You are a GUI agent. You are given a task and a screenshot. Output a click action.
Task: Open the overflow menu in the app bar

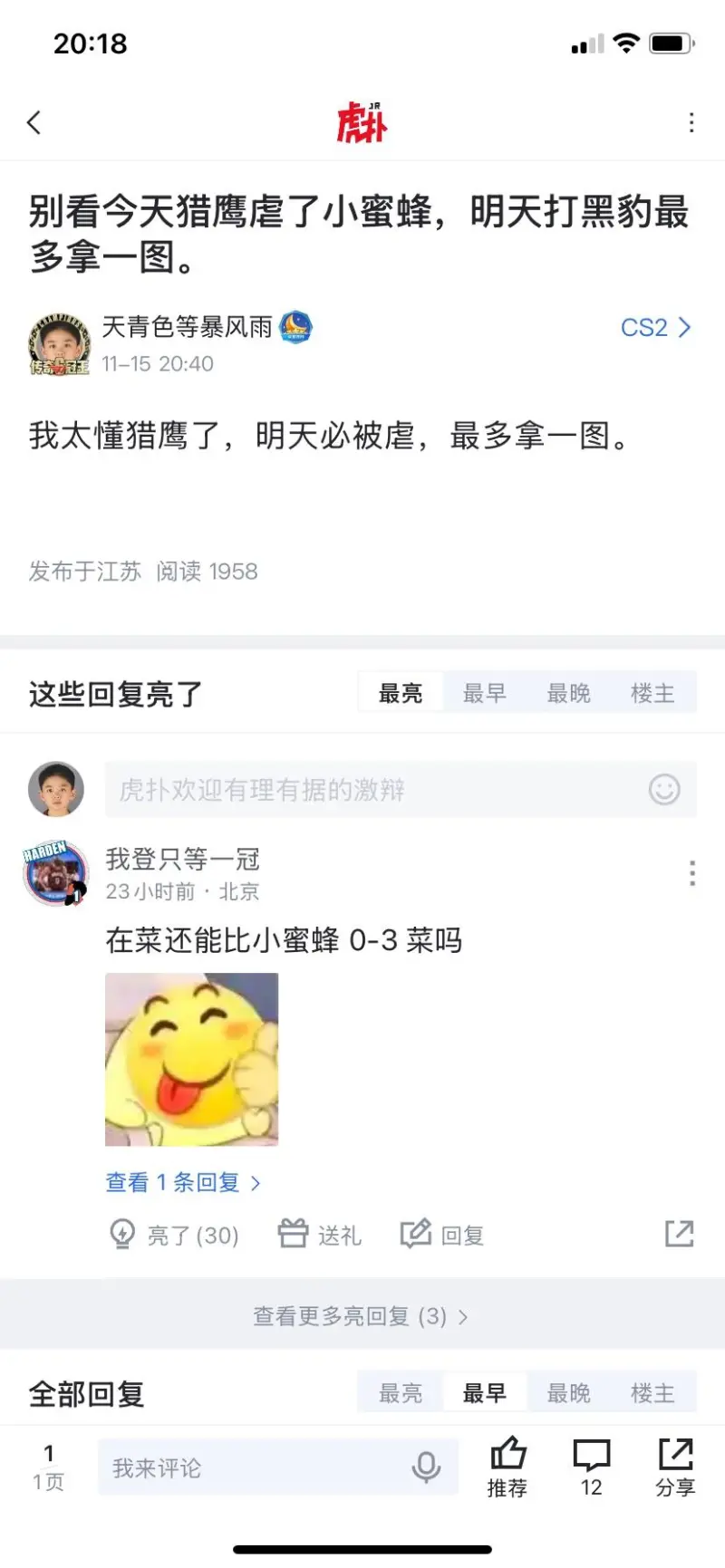691,122
